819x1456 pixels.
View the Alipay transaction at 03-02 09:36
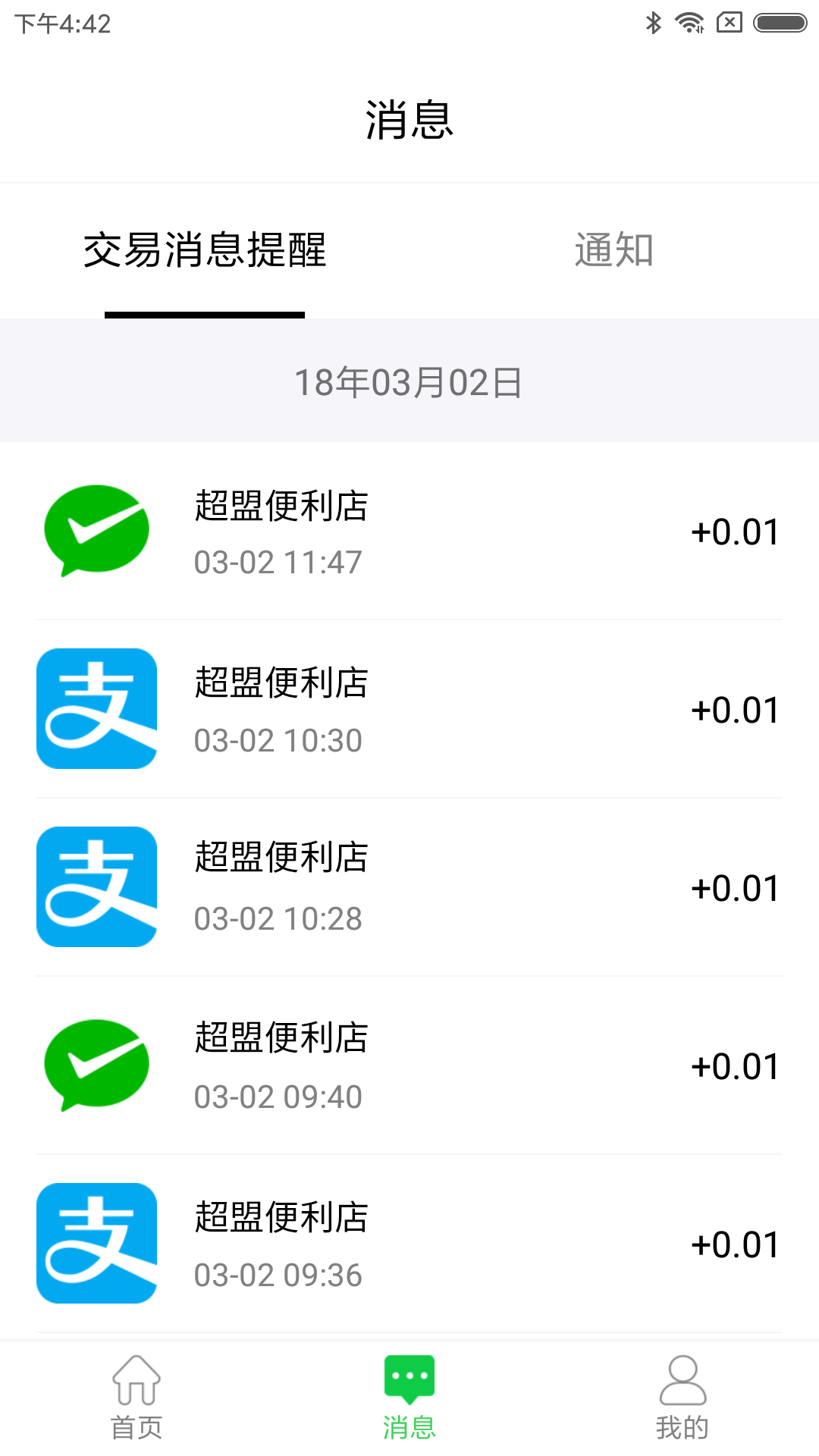coord(409,1244)
